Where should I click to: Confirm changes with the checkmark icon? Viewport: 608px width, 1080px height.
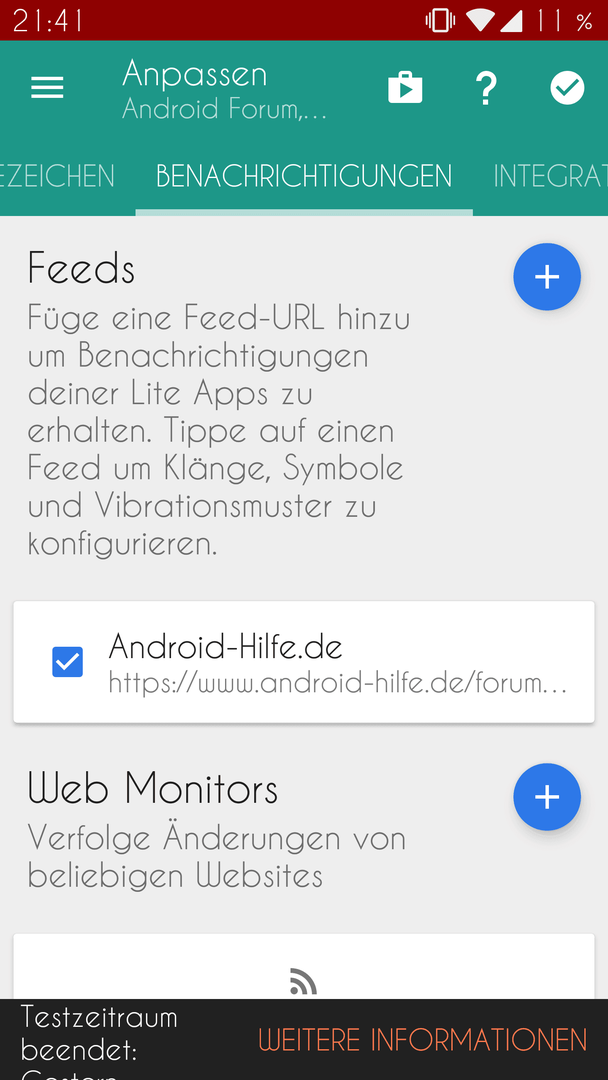(x=567, y=88)
